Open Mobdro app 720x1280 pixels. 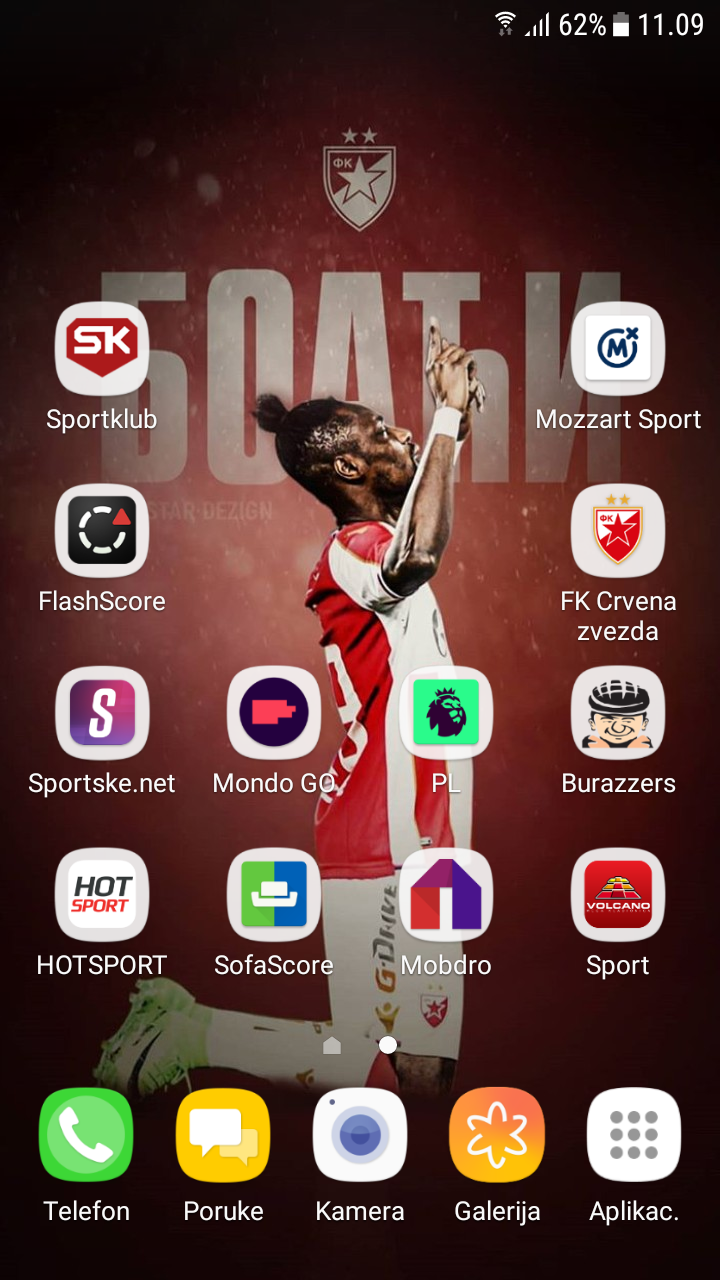446,894
